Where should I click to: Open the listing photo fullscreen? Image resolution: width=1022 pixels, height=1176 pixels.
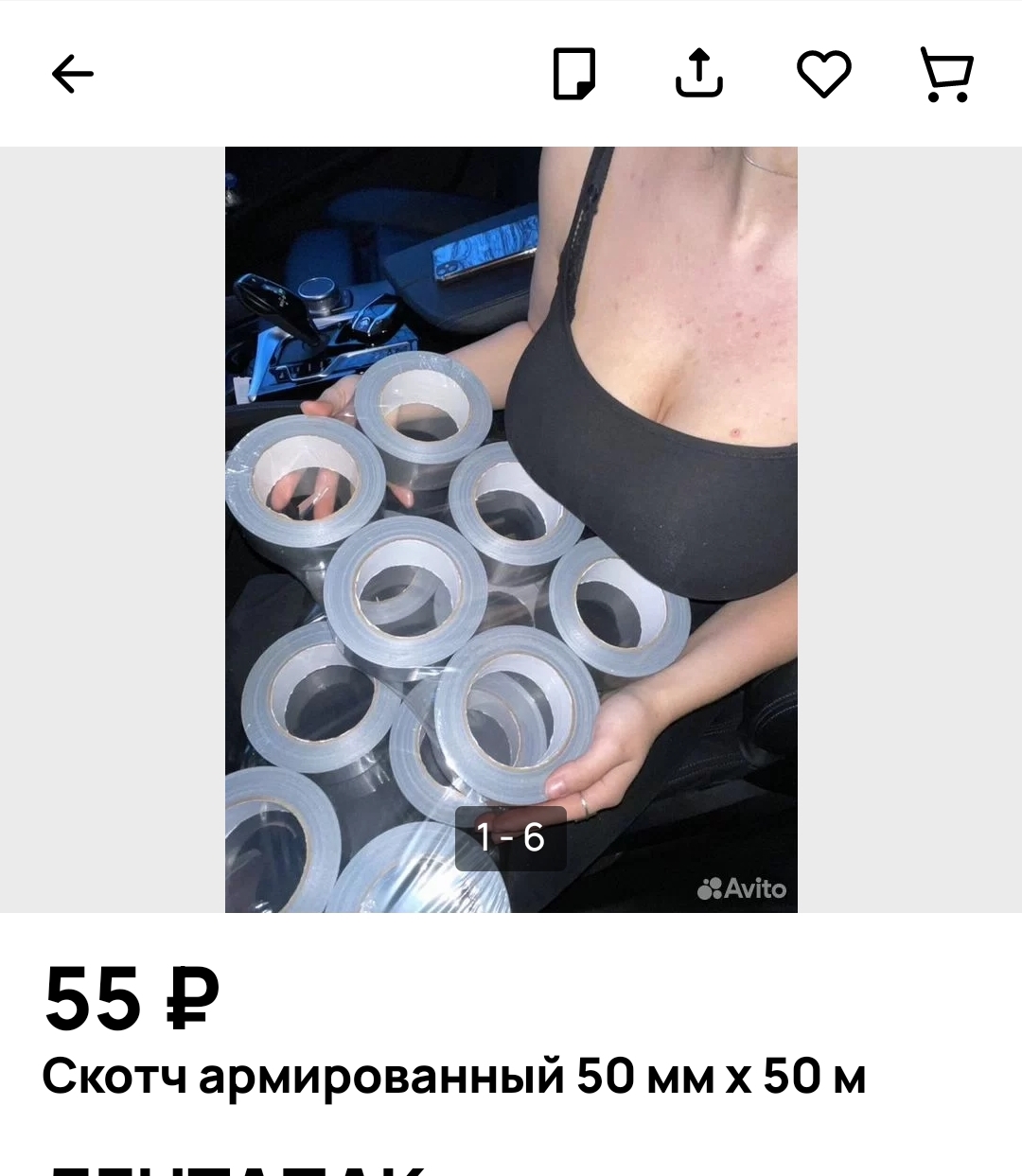coord(511,529)
